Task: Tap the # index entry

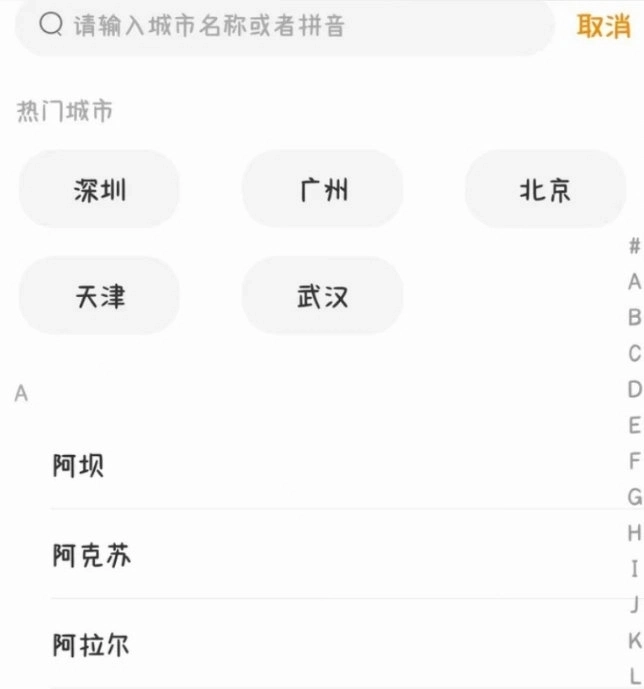Action: 634,246
